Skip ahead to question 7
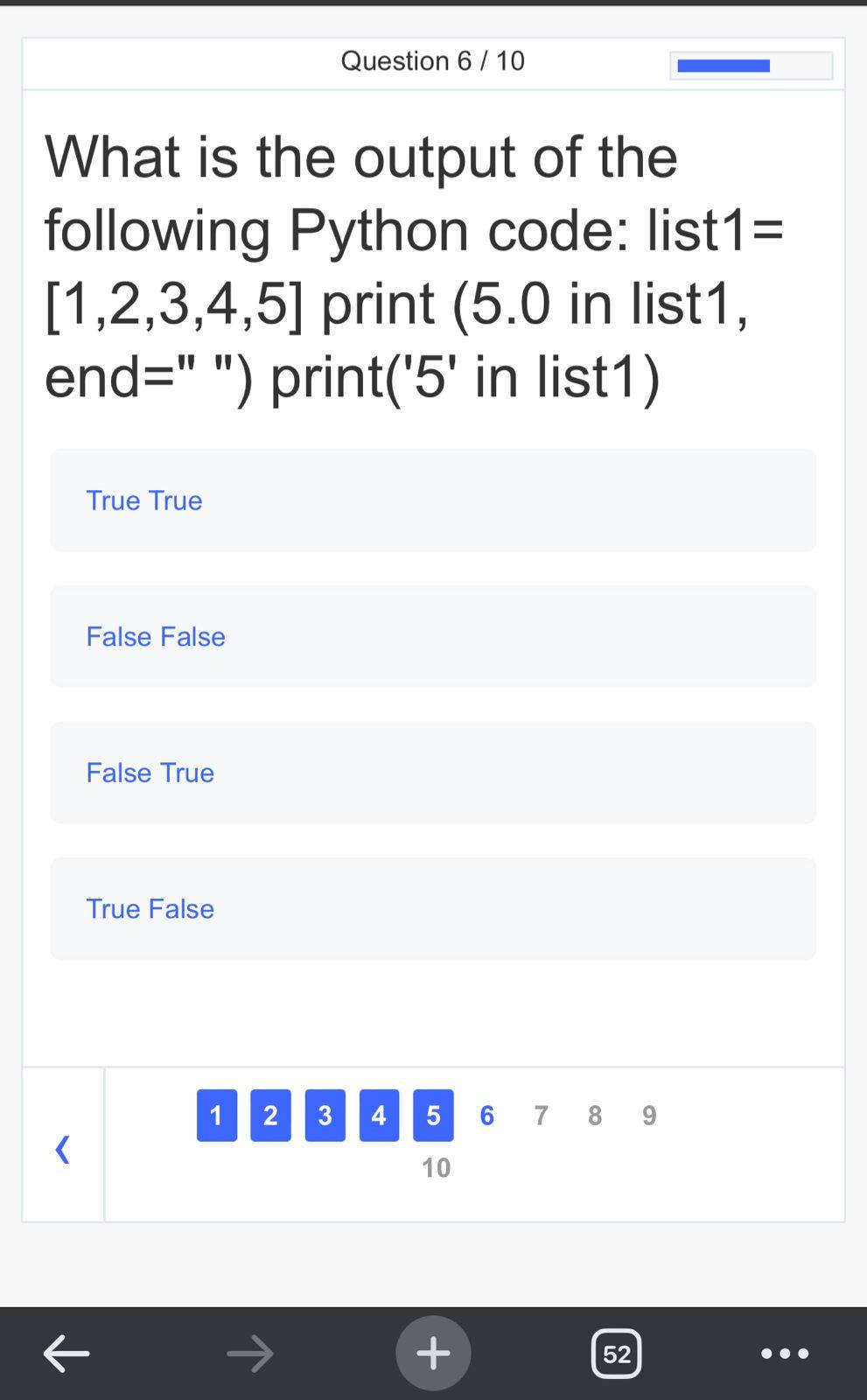Viewport: 867px width, 1400px height. [541, 1116]
